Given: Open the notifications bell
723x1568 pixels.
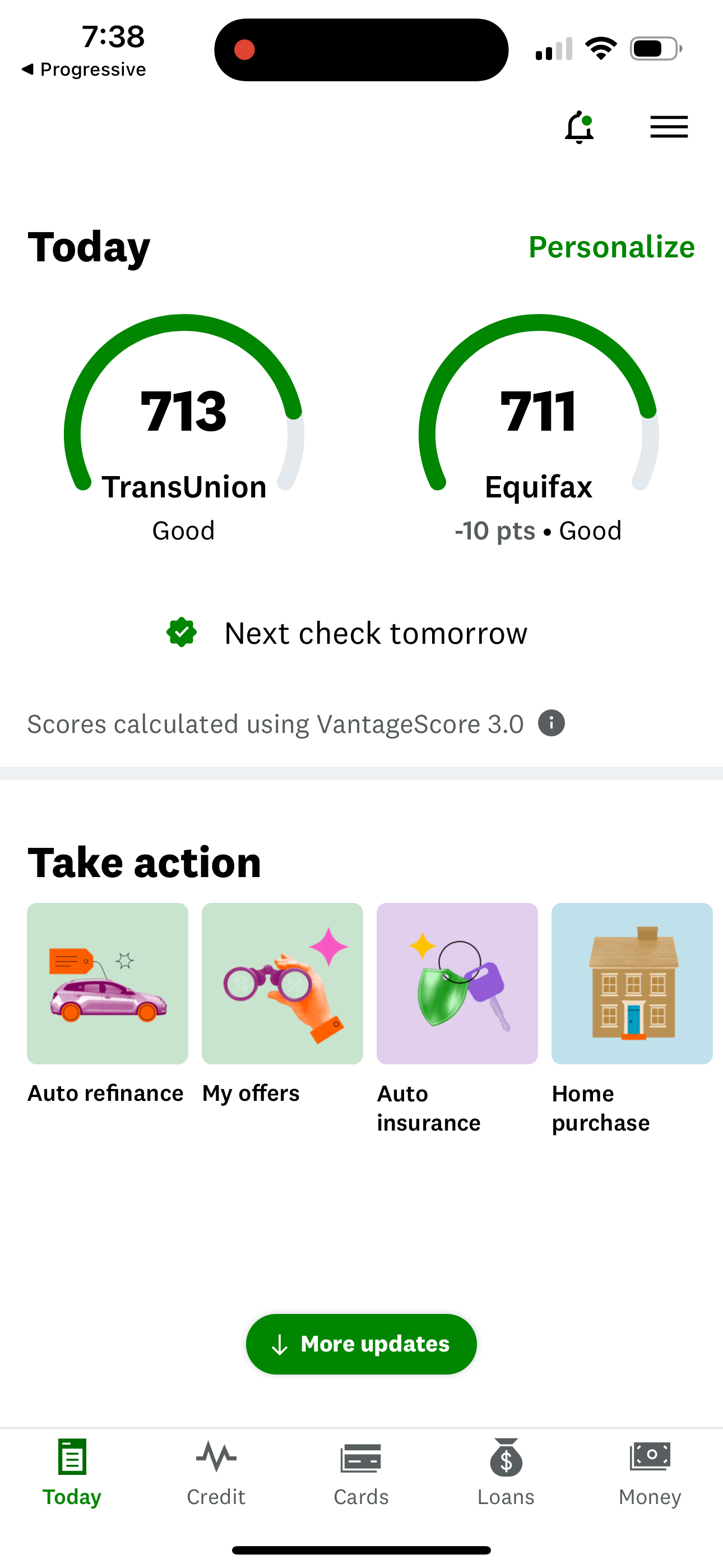Looking at the screenshot, I should [x=579, y=128].
